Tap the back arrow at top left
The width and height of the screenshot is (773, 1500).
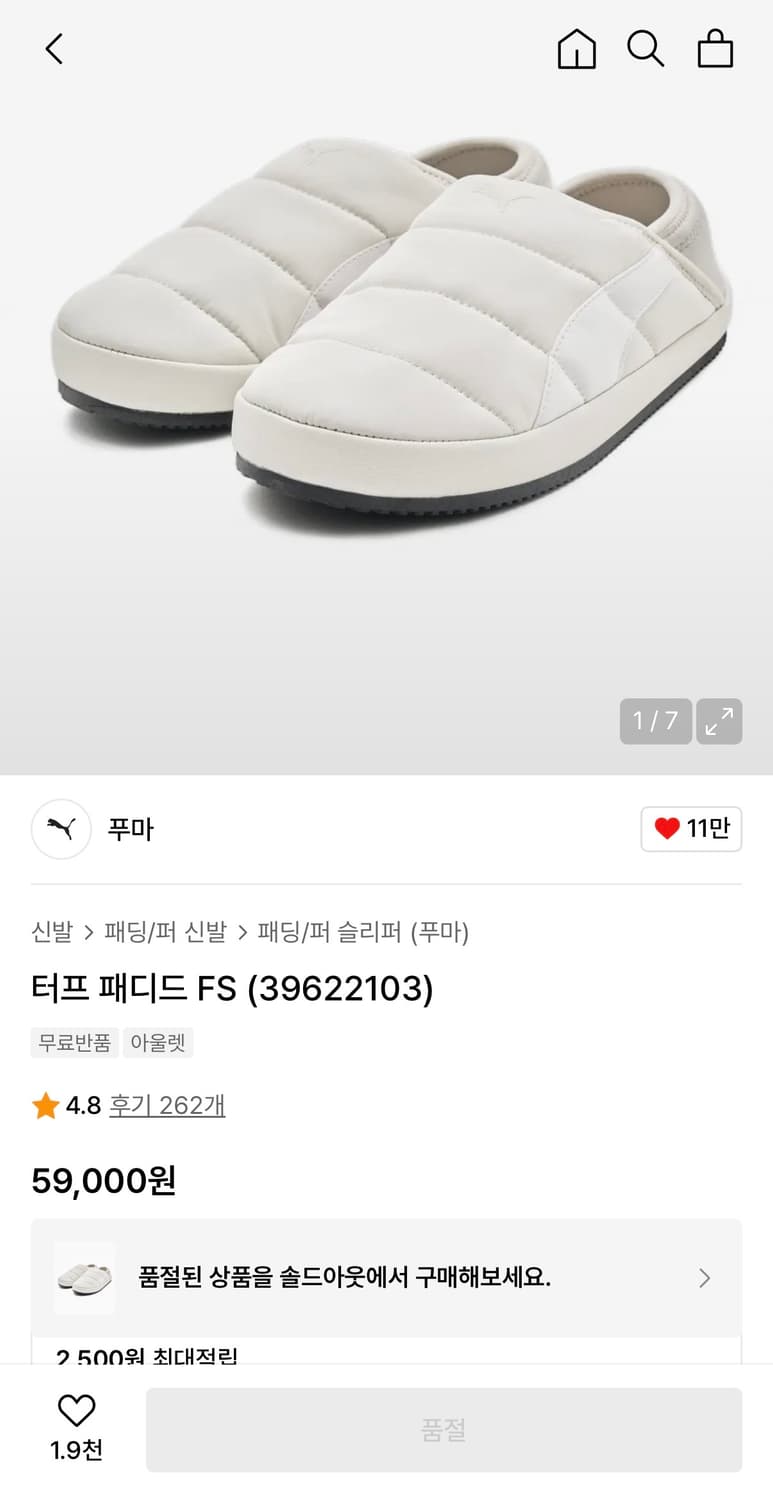pos(54,48)
